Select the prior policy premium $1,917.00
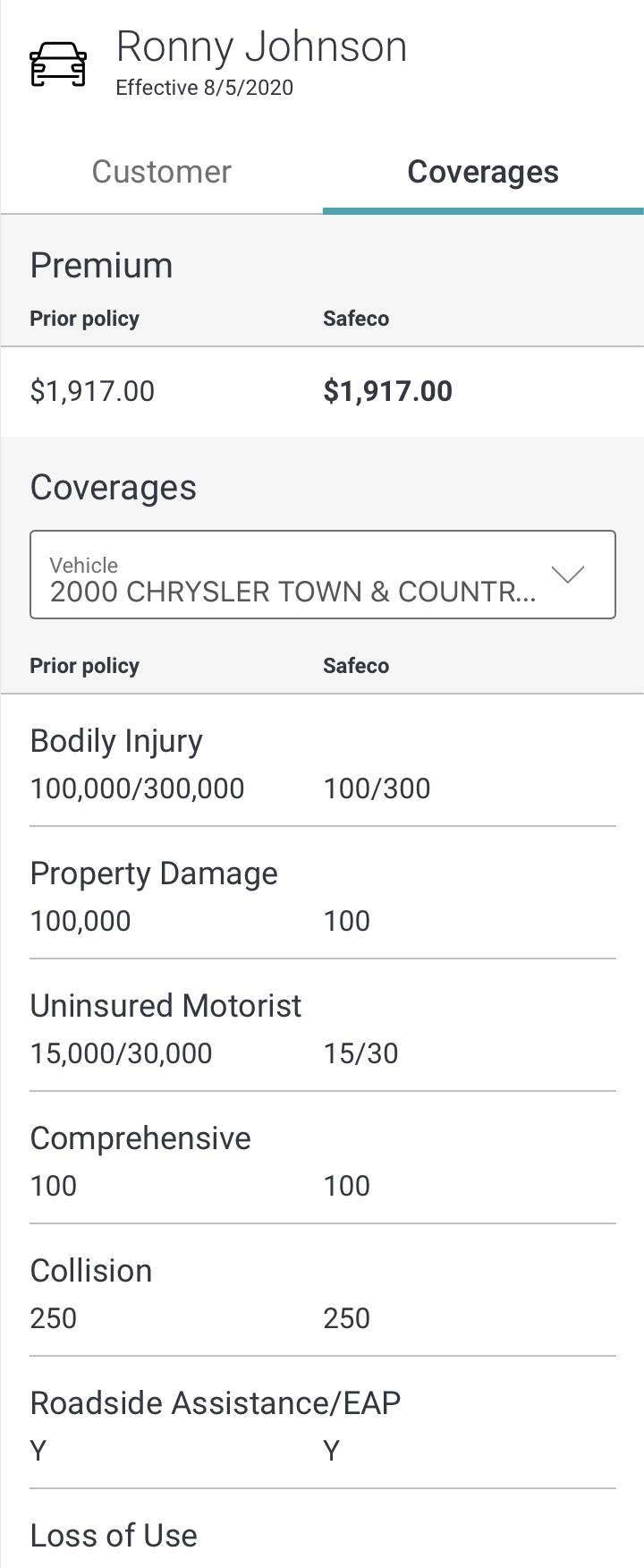This screenshot has width=644, height=1568. pos(92,391)
